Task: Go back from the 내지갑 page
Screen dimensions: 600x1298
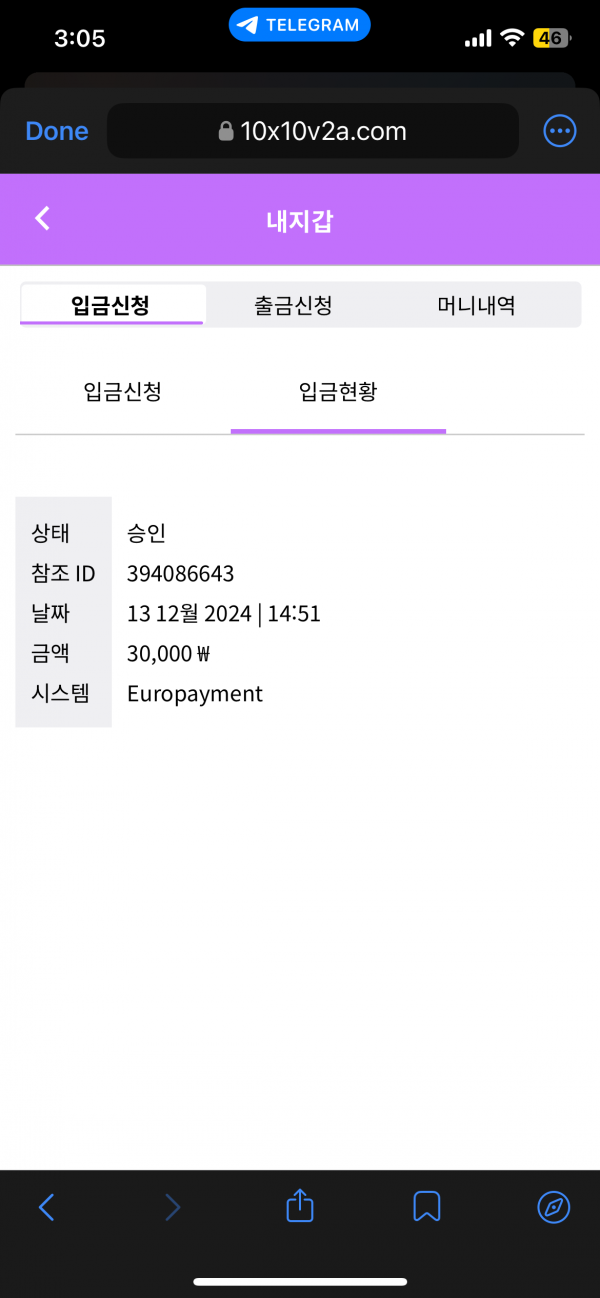Action: point(42,219)
